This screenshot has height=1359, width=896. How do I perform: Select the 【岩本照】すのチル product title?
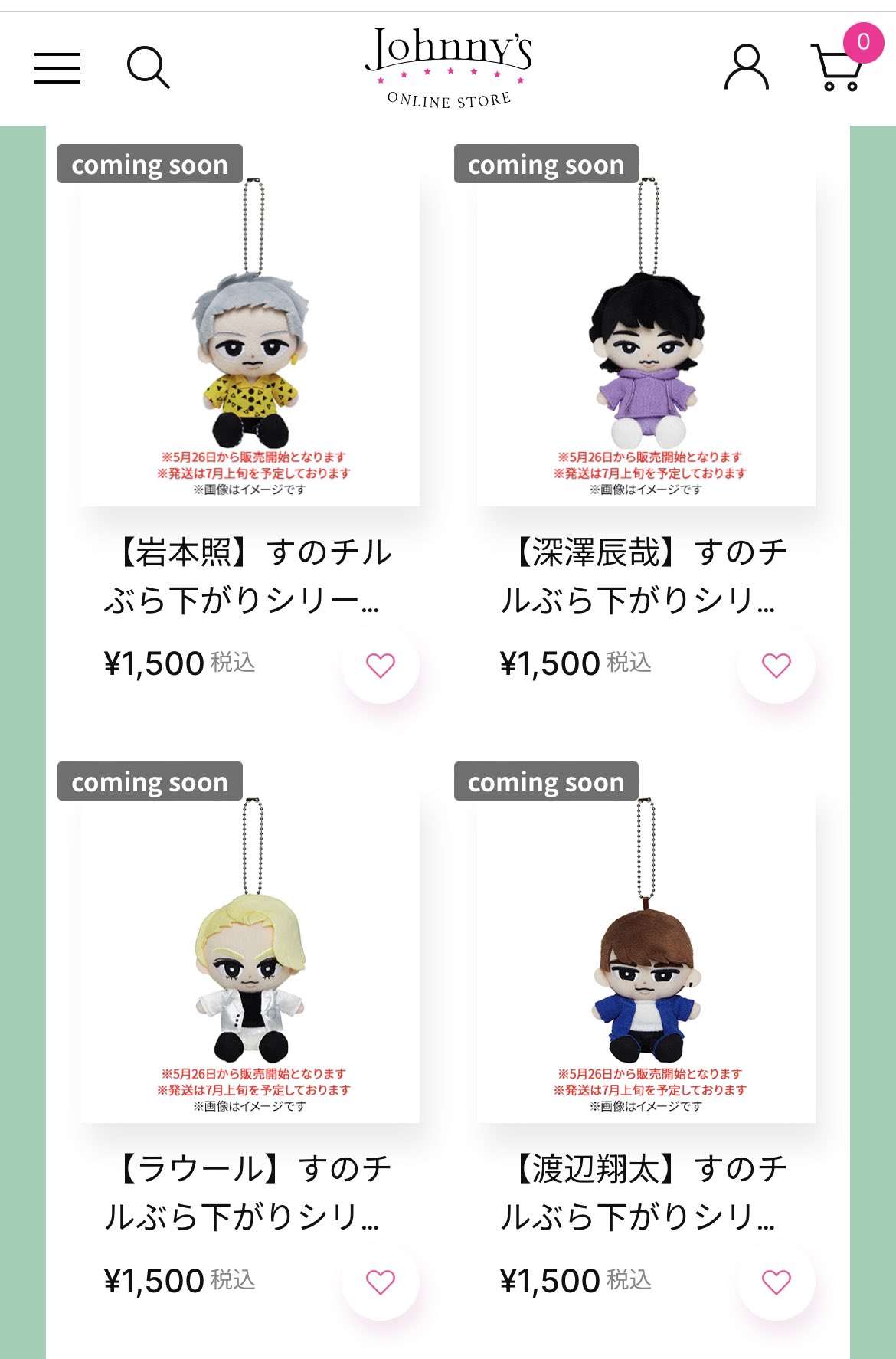tap(250, 576)
